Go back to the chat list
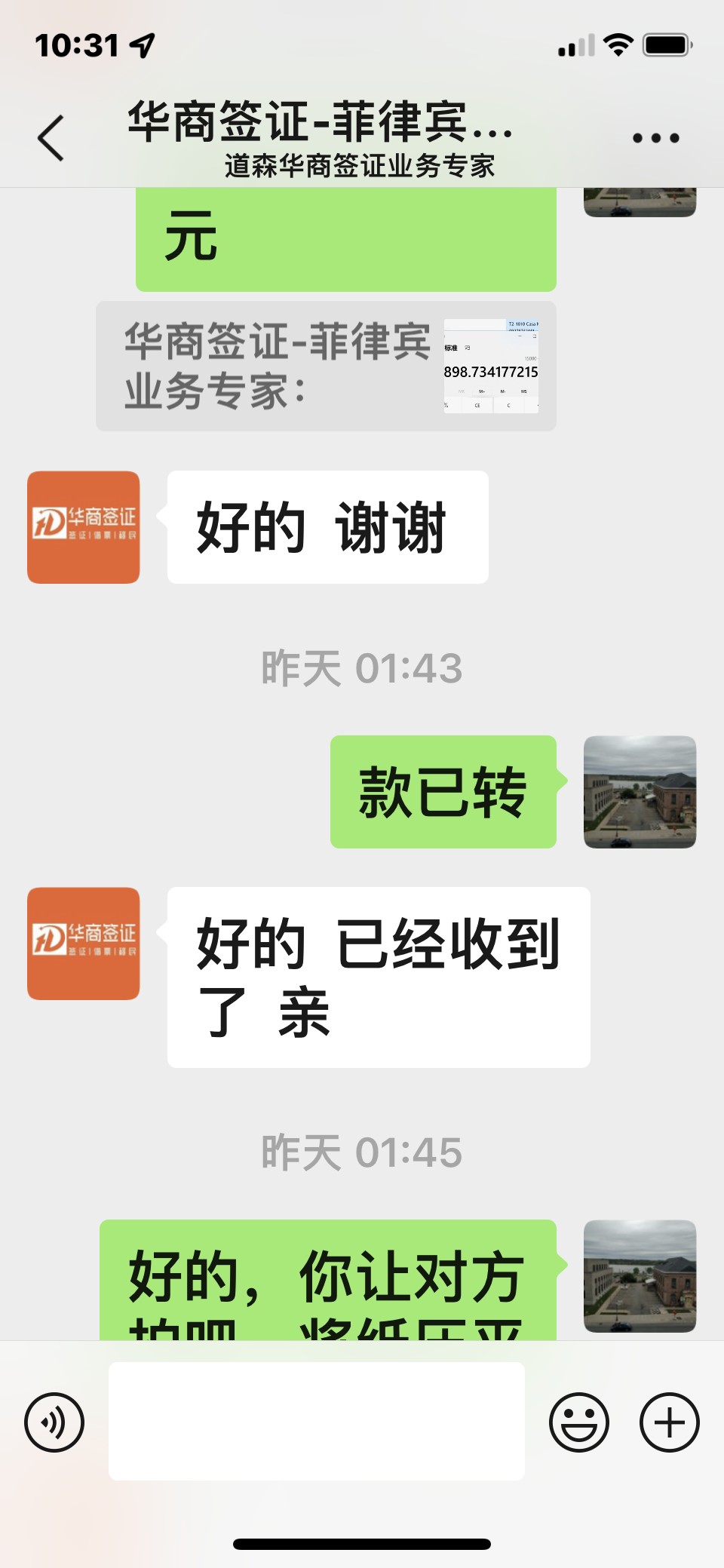724x1568 pixels. click(51, 138)
